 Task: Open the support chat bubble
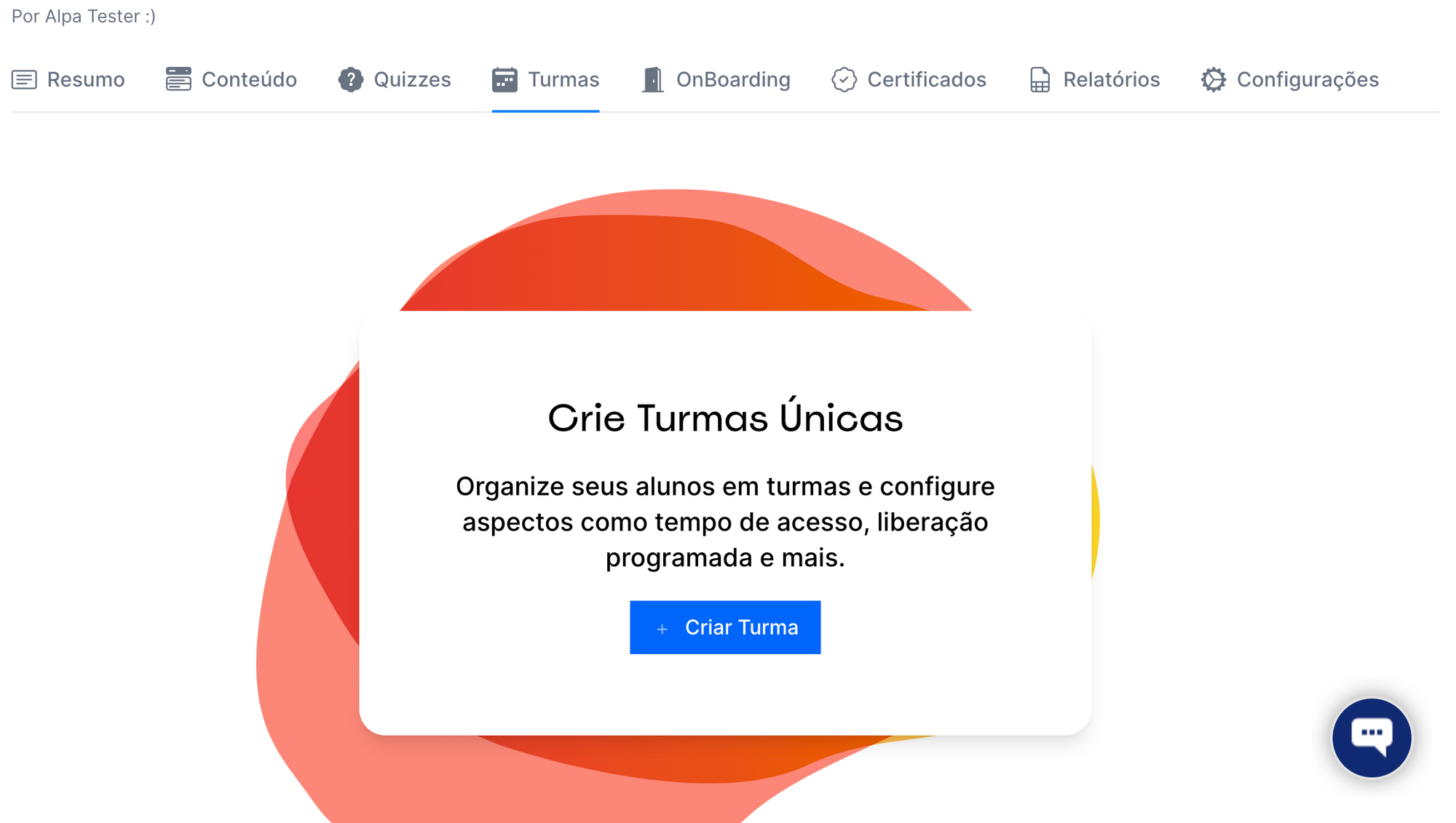[1372, 737]
